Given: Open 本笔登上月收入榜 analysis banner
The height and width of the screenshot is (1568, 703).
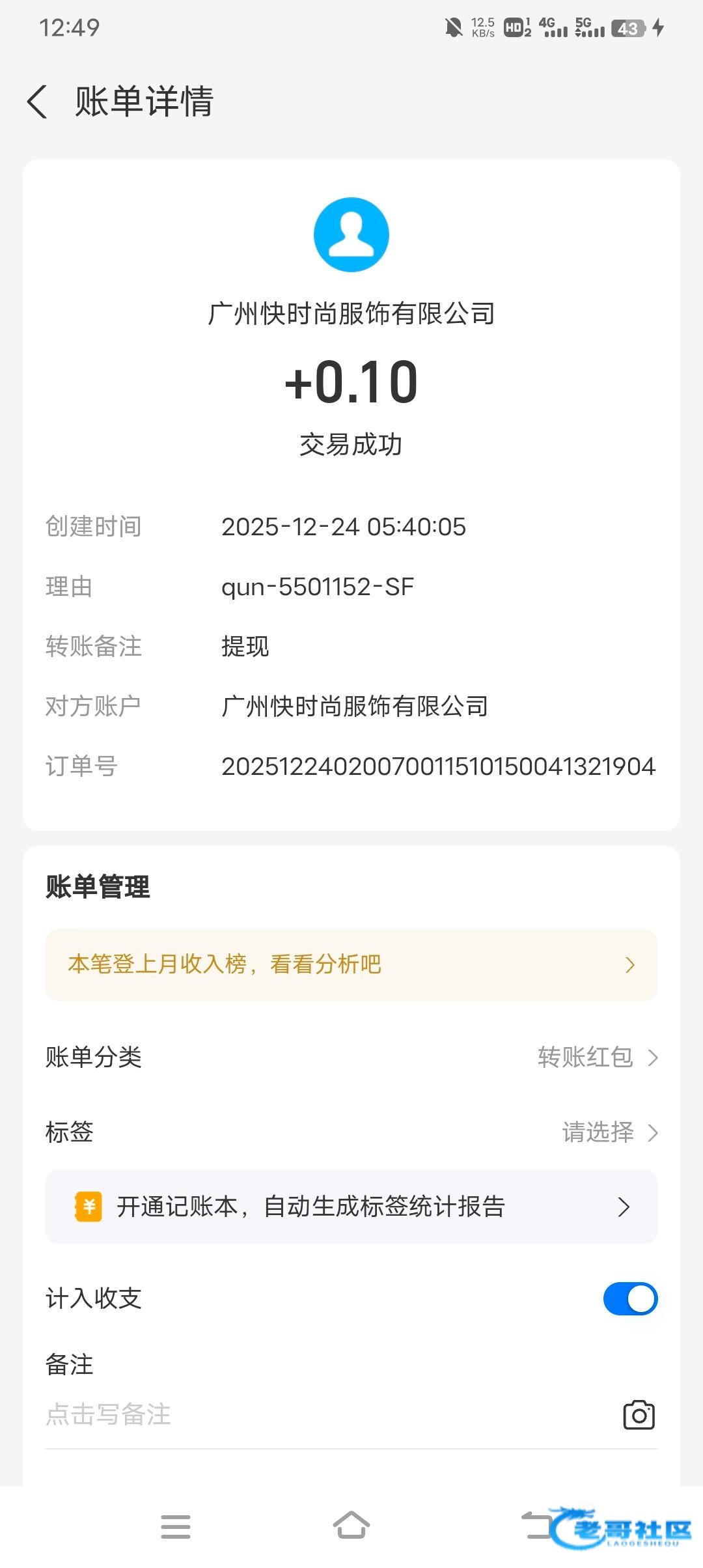Looking at the screenshot, I should (x=351, y=965).
